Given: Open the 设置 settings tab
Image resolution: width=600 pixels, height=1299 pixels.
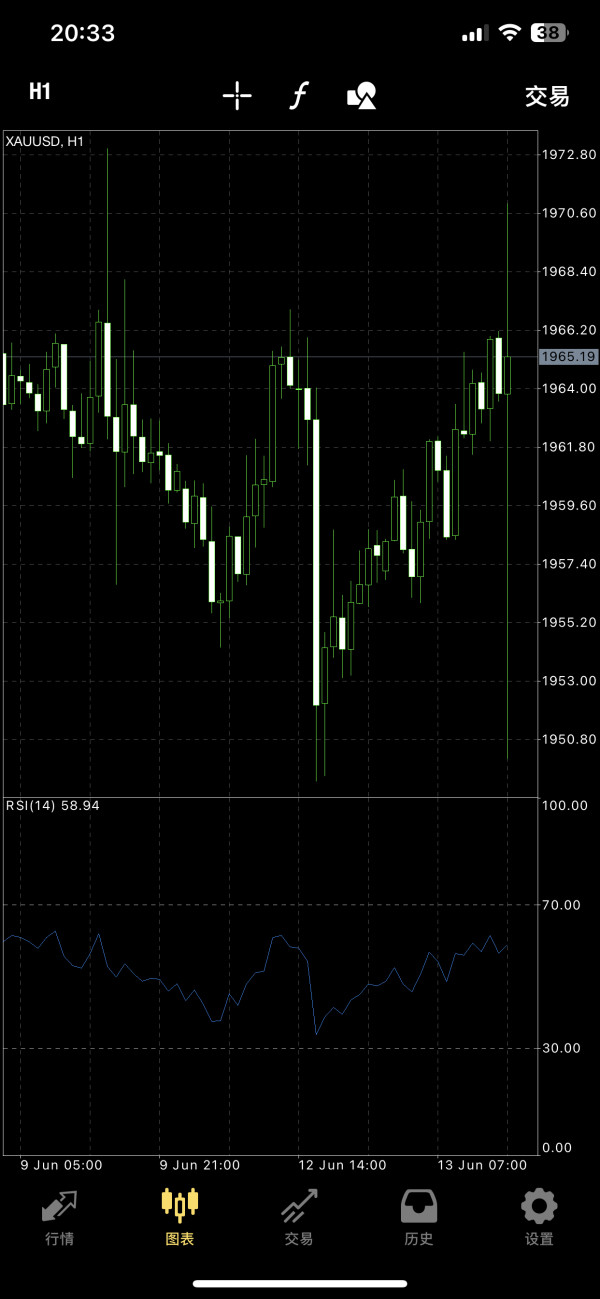Looking at the screenshot, I should 539,1217.
